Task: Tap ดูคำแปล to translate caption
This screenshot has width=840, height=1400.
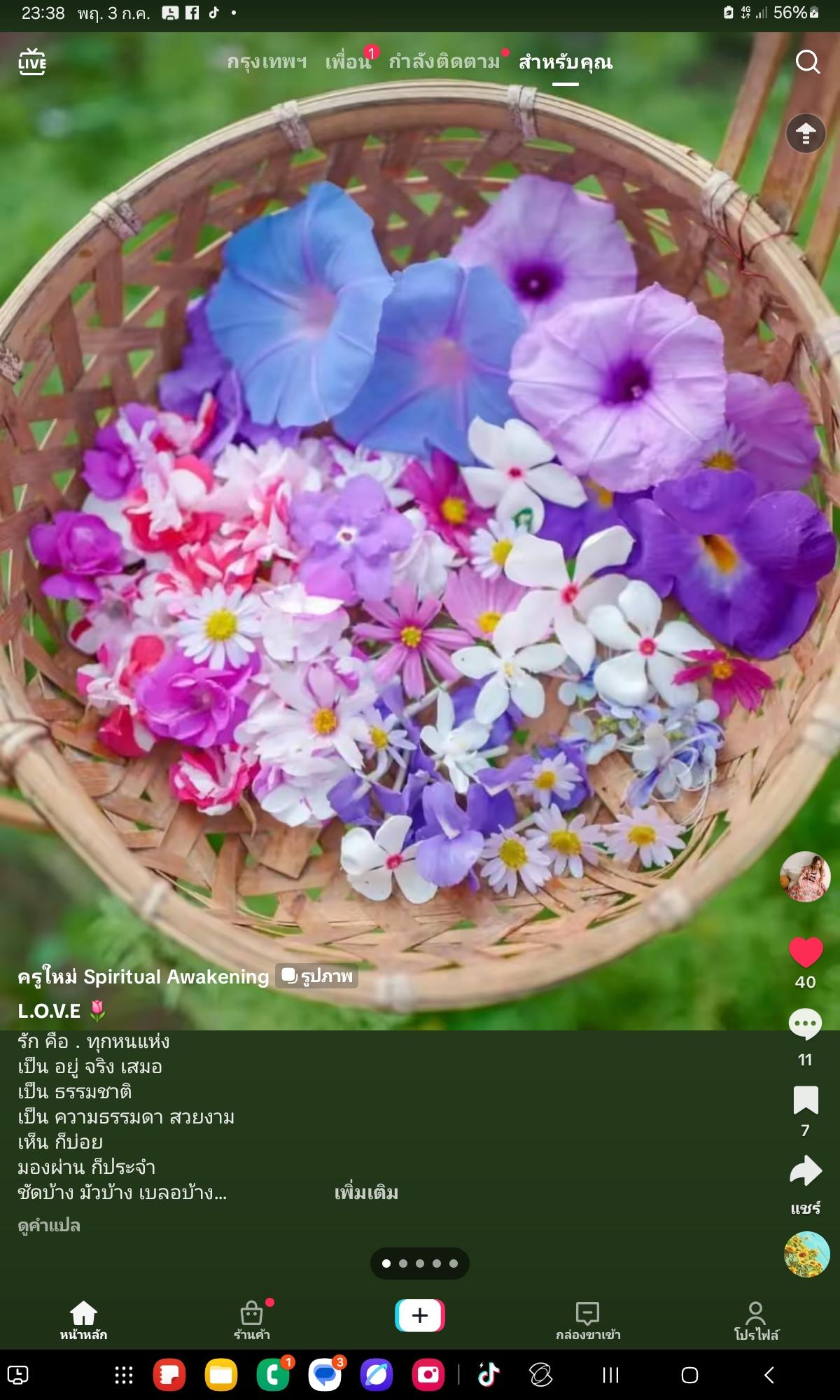Action: [x=49, y=1226]
